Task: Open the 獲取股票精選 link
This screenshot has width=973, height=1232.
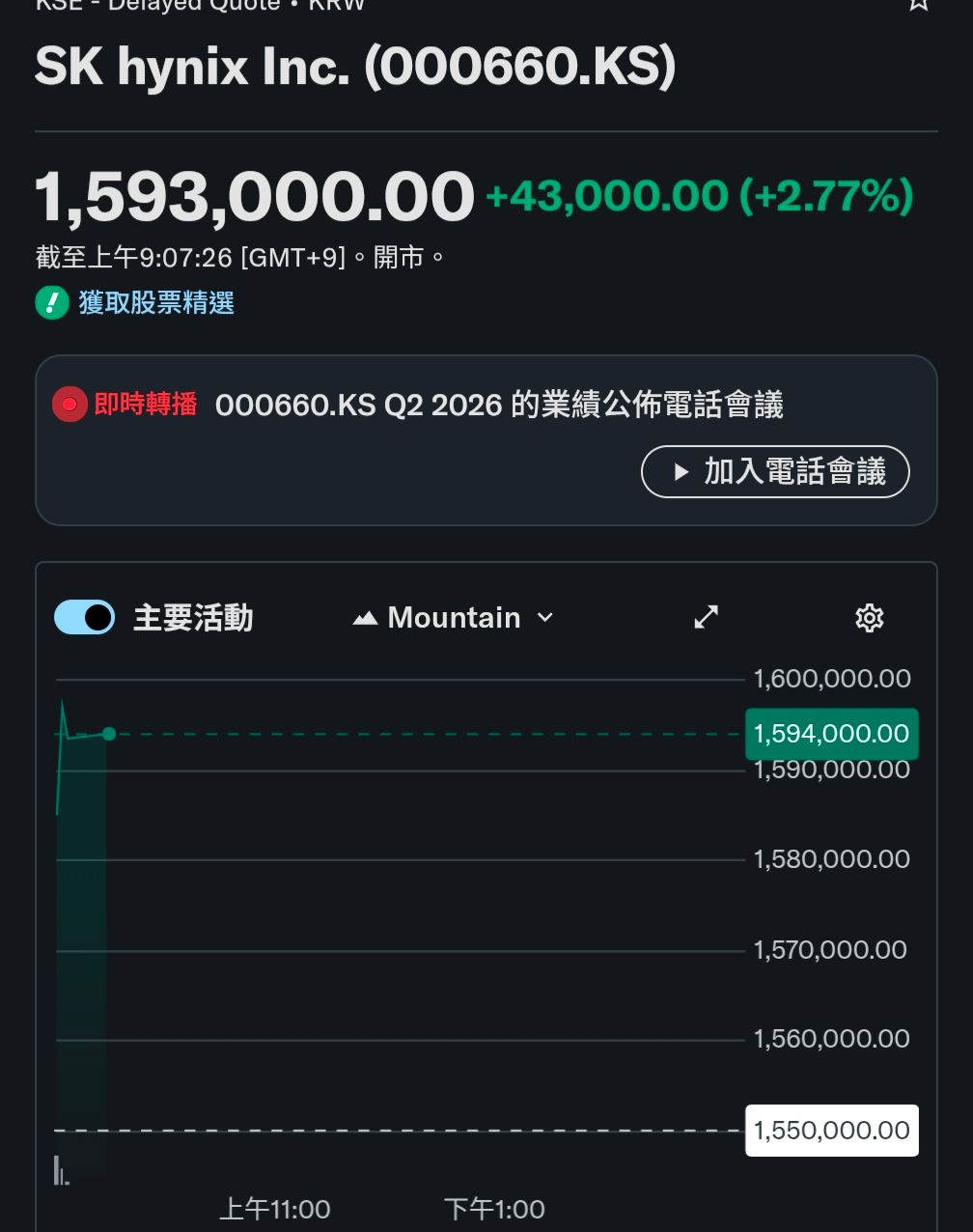Action: tap(156, 303)
